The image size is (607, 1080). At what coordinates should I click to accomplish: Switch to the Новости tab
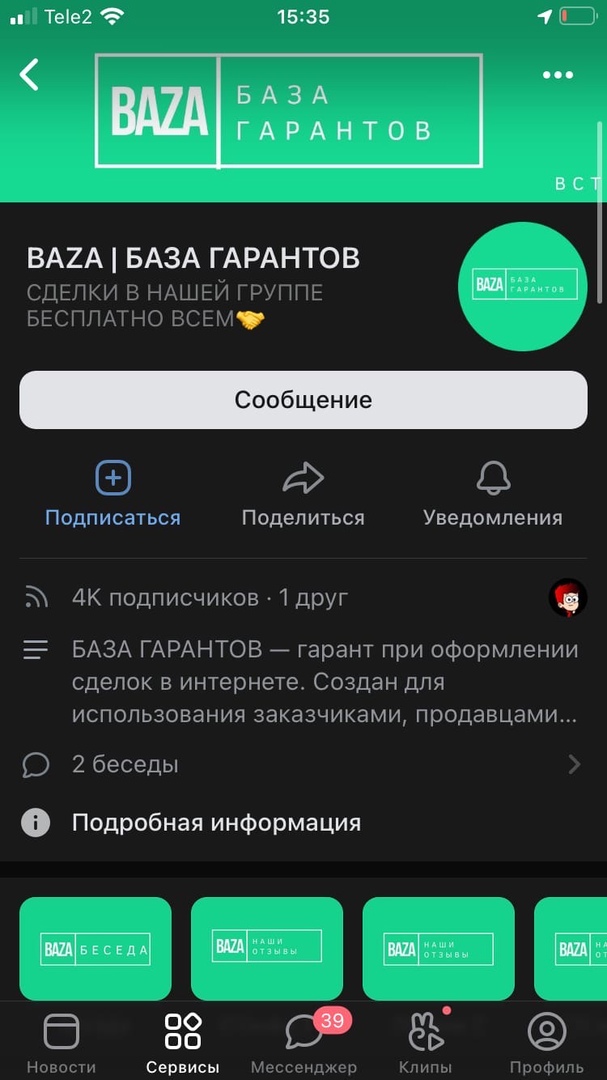(x=61, y=1043)
